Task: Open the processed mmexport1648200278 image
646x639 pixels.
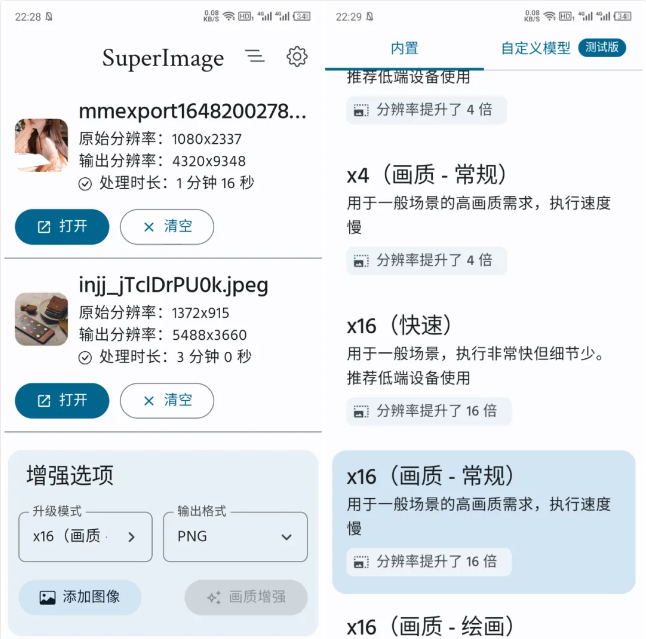Action: coord(62,227)
